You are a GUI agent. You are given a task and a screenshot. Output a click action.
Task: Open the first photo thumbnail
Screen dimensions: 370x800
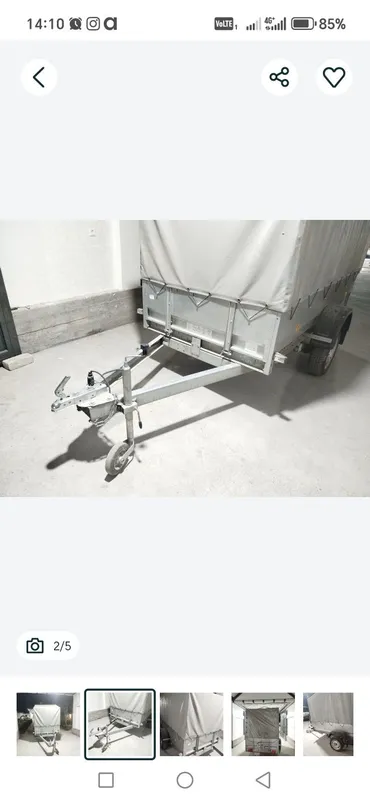(x=48, y=724)
